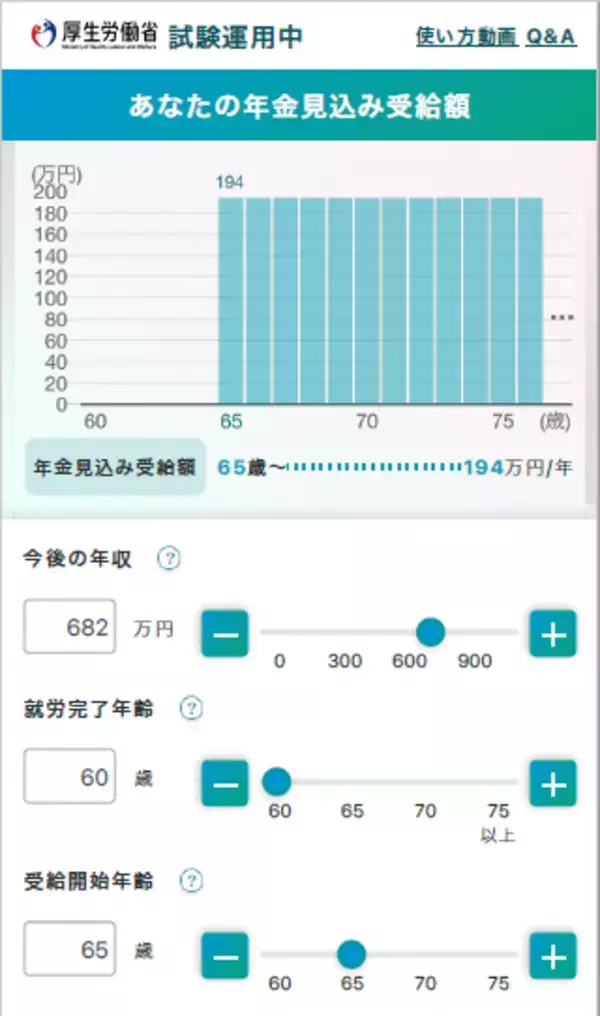The width and height of the screenshot is (600, 1016).
Task: Open the 使い方動画 link
Action: tap(466, 36)
